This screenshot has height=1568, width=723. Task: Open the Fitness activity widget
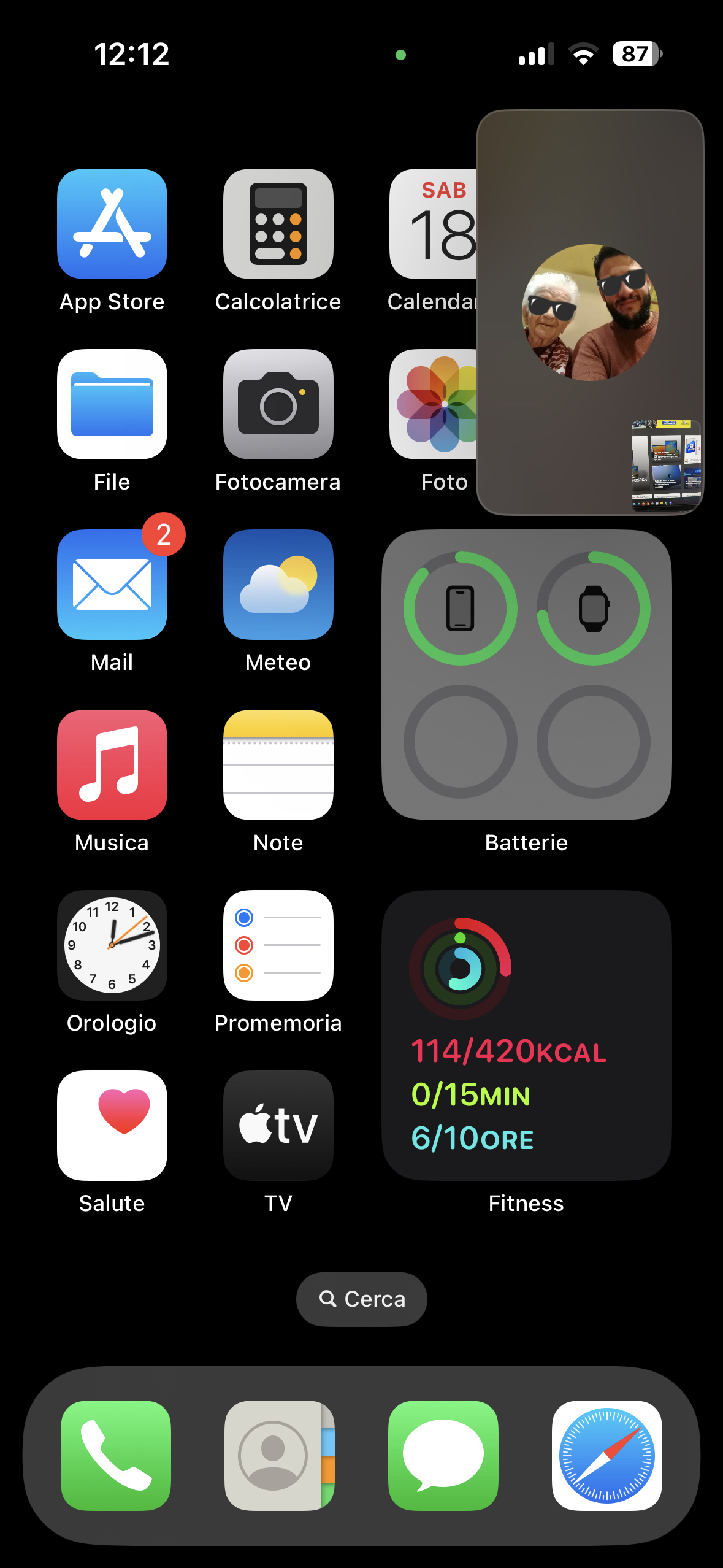(x=526, y=1036)
